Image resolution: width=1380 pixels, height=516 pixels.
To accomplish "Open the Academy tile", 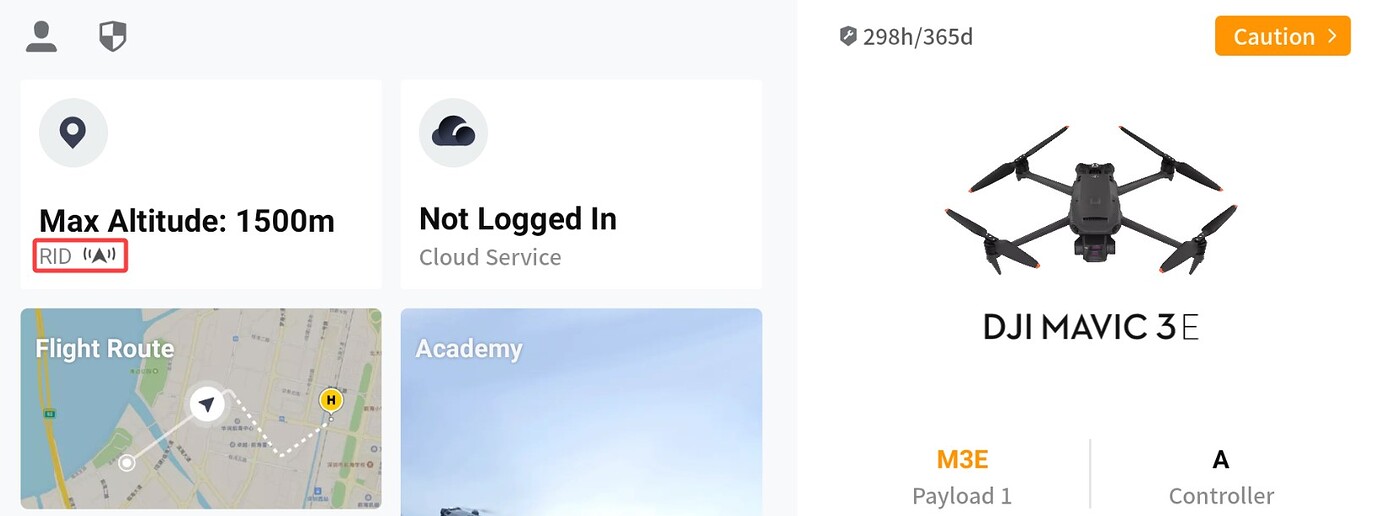I will tap(580, 410).
